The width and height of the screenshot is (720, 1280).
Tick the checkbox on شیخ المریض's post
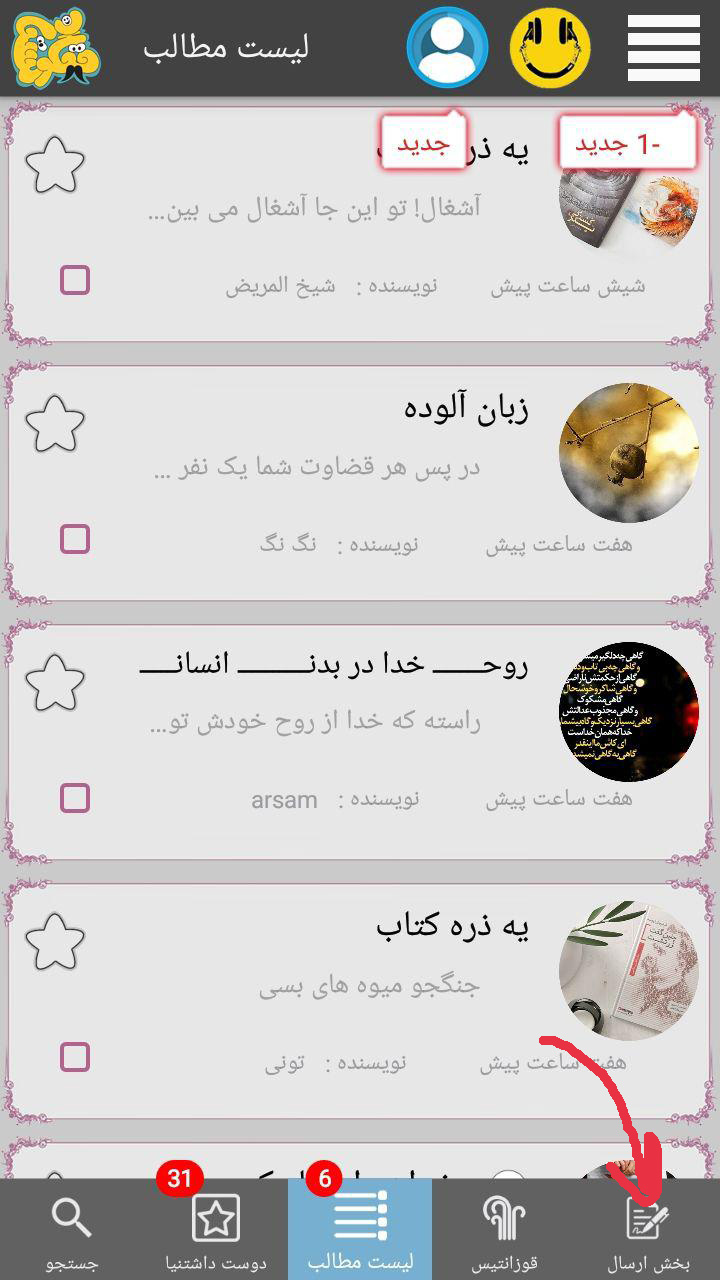[75, 280]
